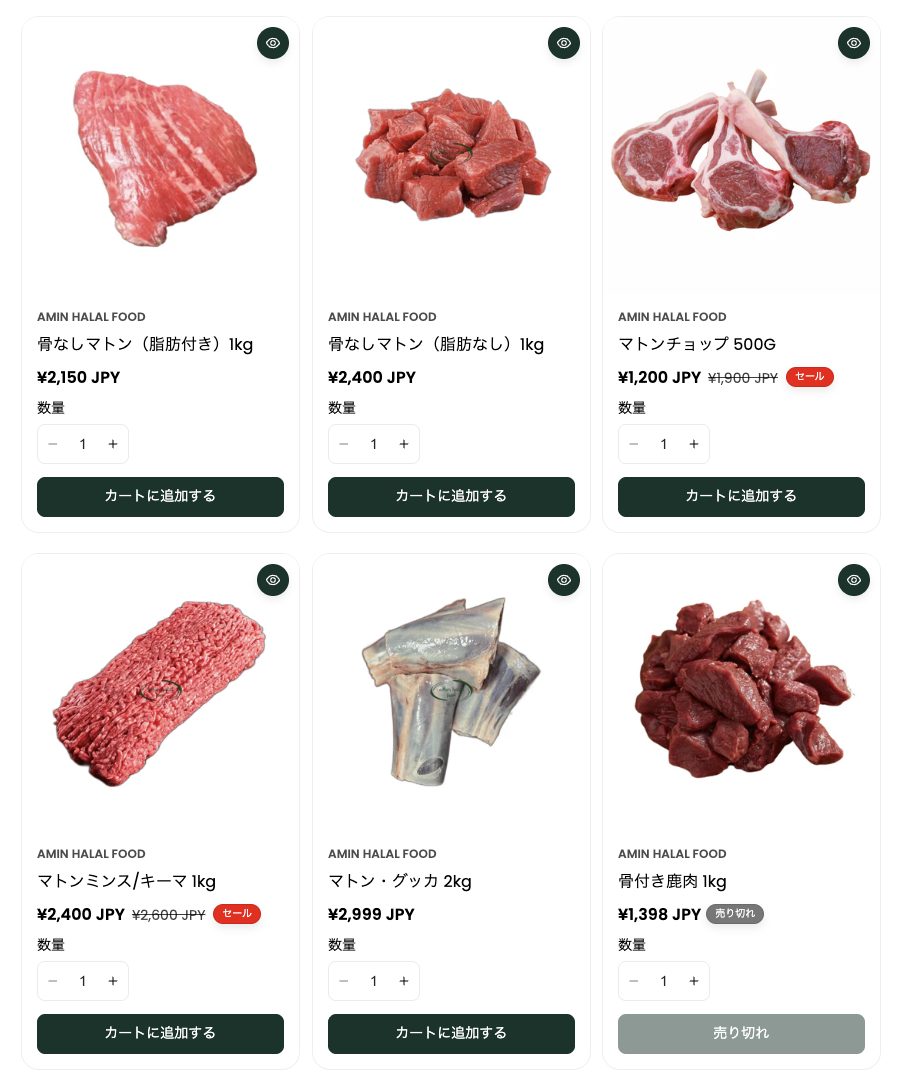Quick view 骨付き鹿肉 1kg eye icon
900x1078 pixels.
point(854,580)
